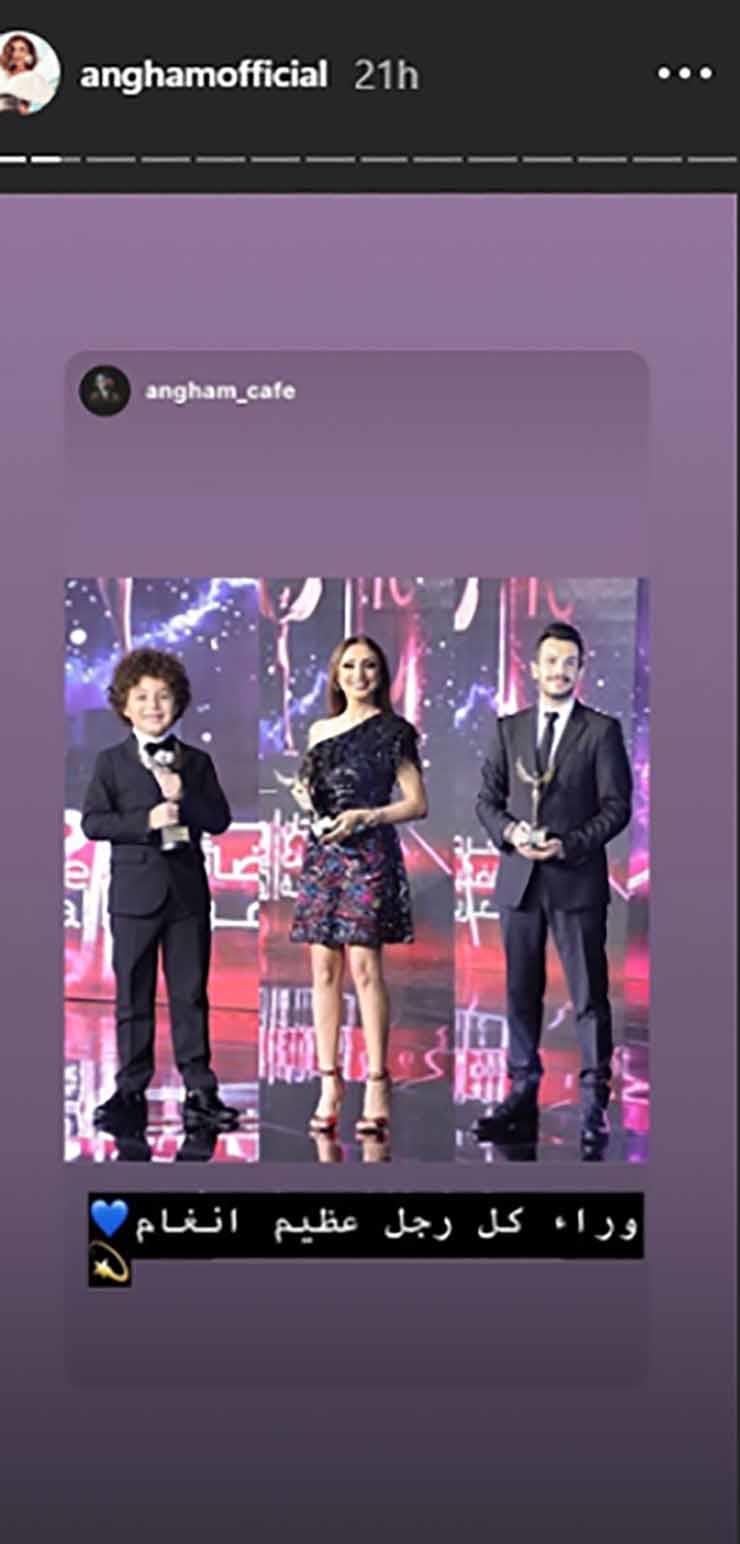Tap the anghamofficial username
This screenshot has width=740, height=1544.
pos(203,75)
